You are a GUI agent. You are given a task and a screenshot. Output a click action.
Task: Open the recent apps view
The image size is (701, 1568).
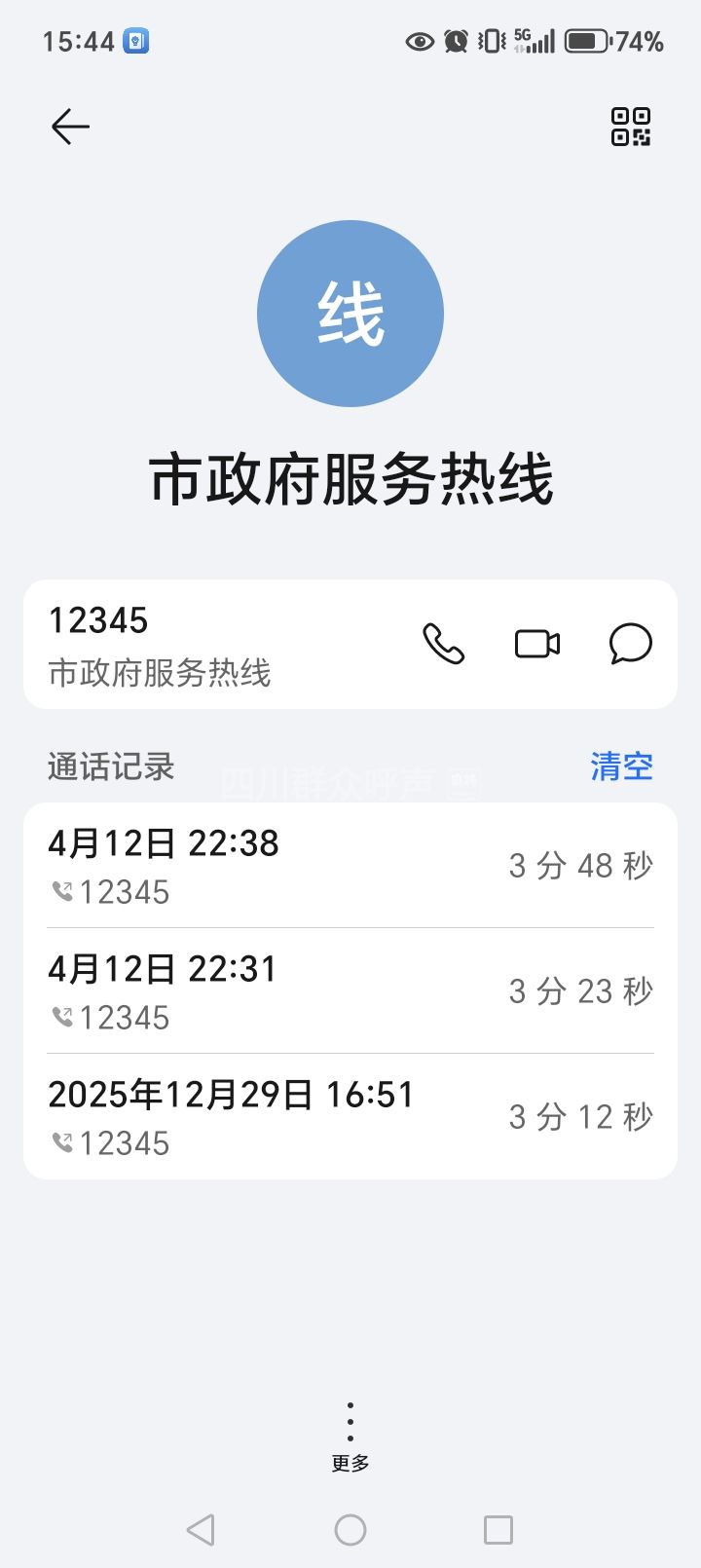click(x=498, y=1530)
